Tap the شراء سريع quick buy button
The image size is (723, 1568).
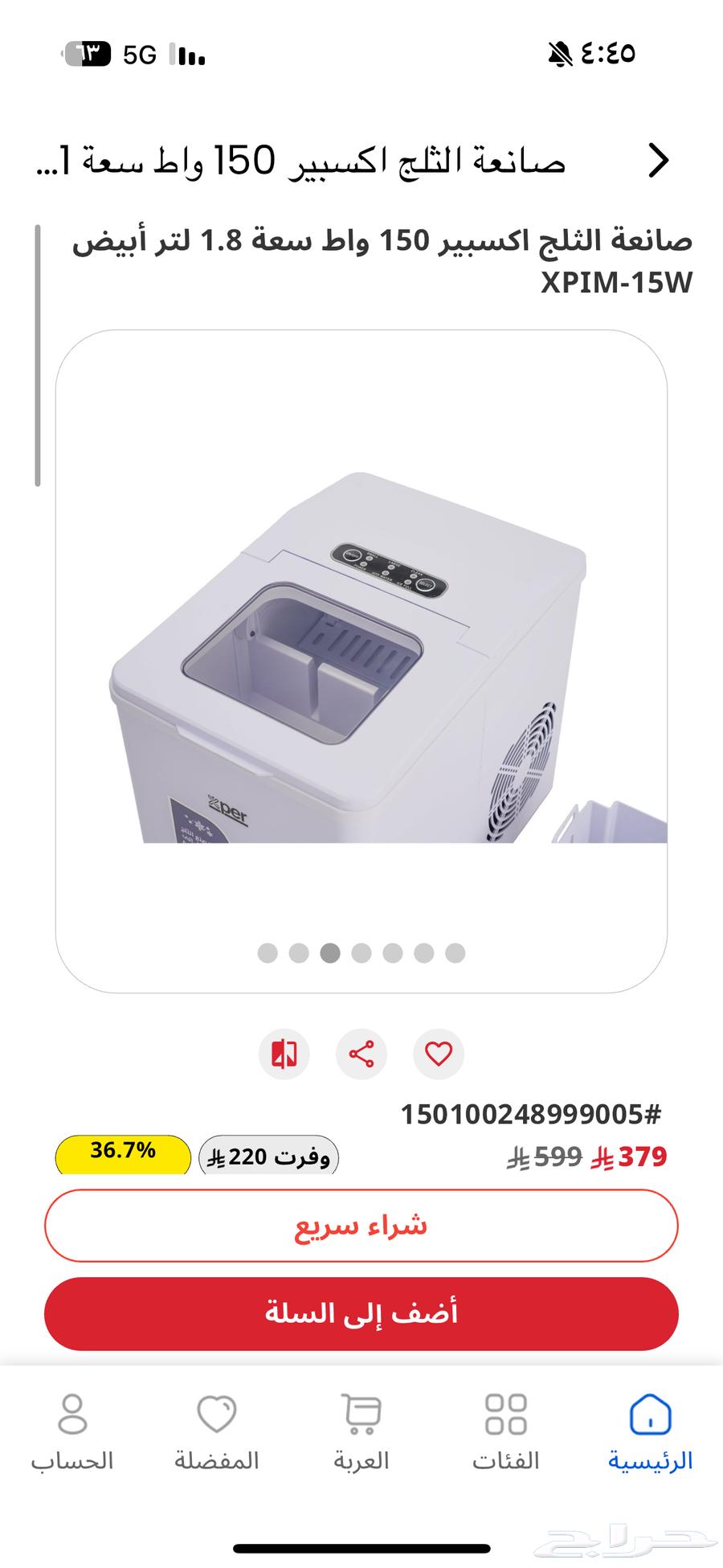361,1226
